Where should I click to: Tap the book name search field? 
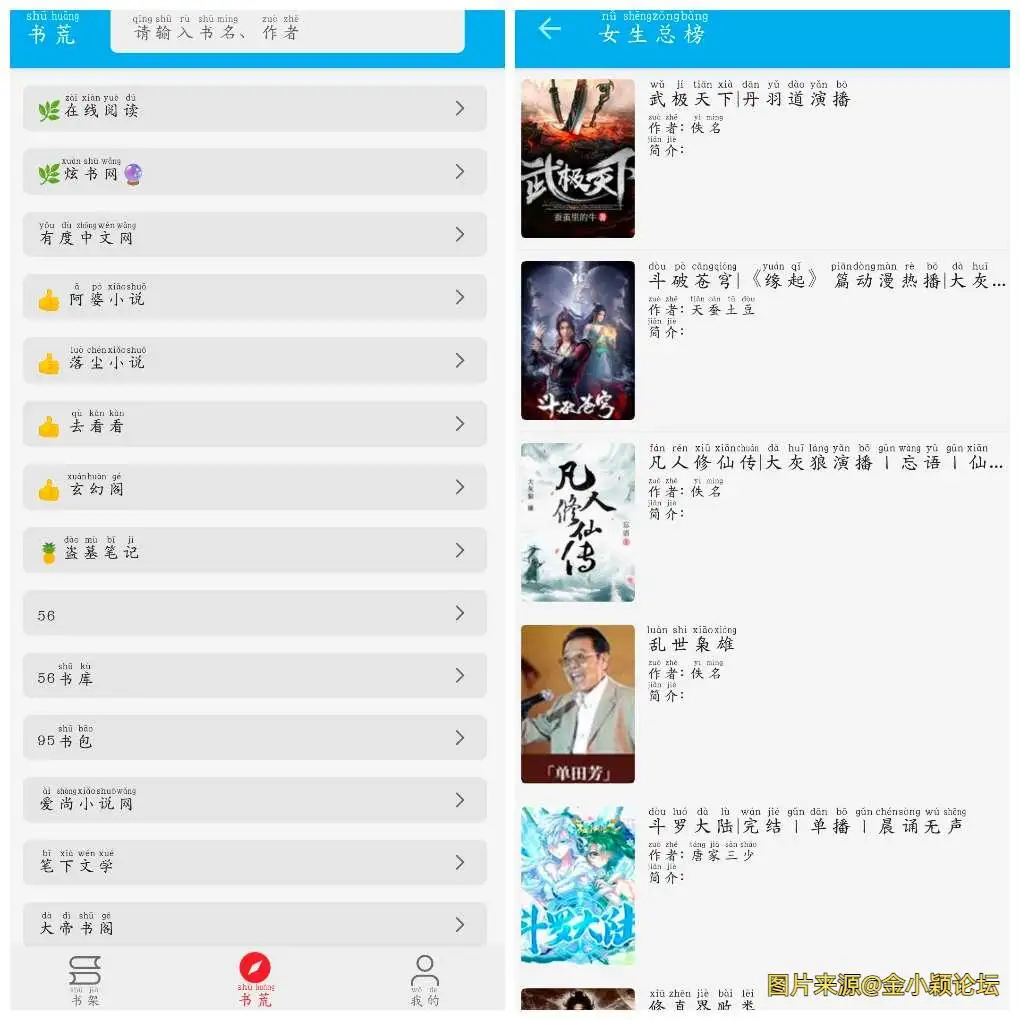pos(287,31)
